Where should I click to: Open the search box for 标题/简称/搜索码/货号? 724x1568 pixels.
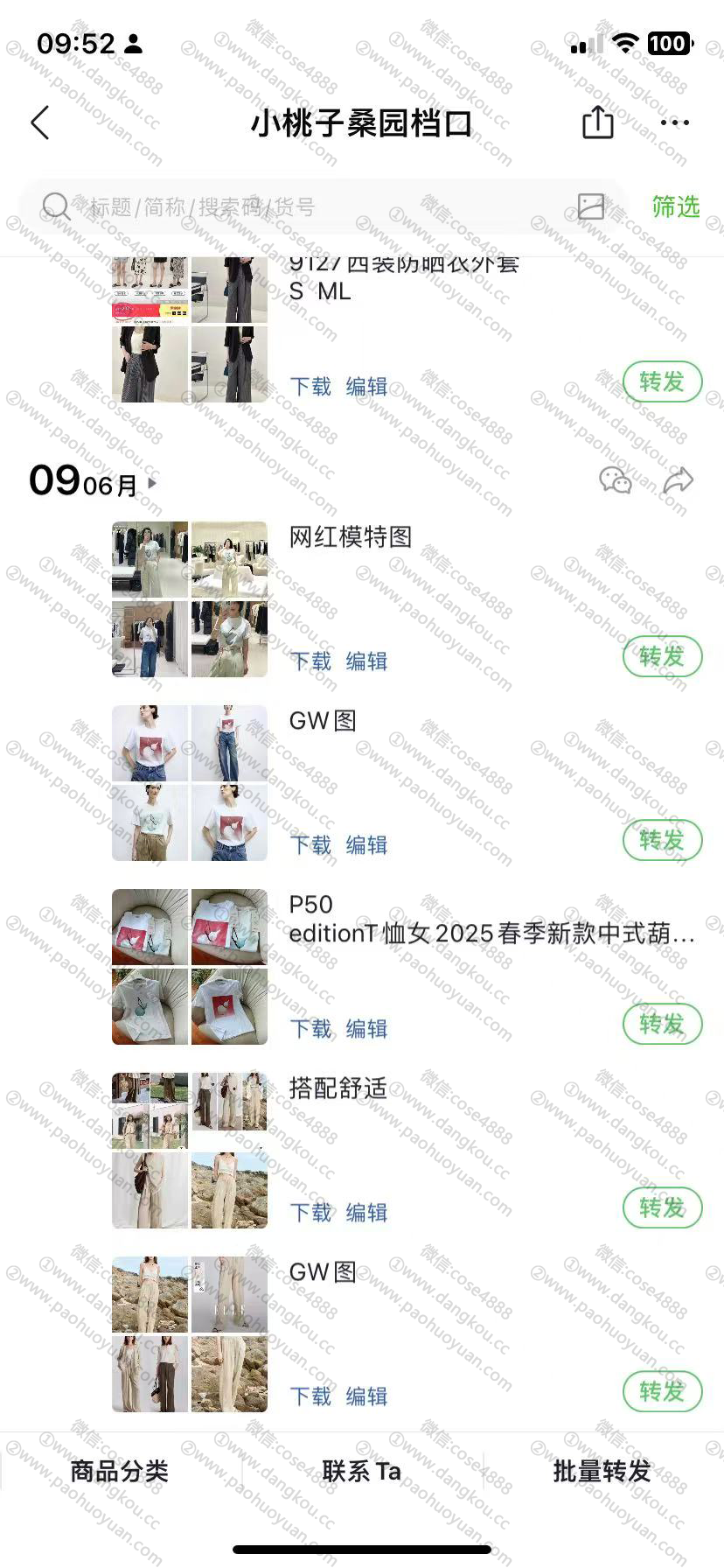click(306, 207)
